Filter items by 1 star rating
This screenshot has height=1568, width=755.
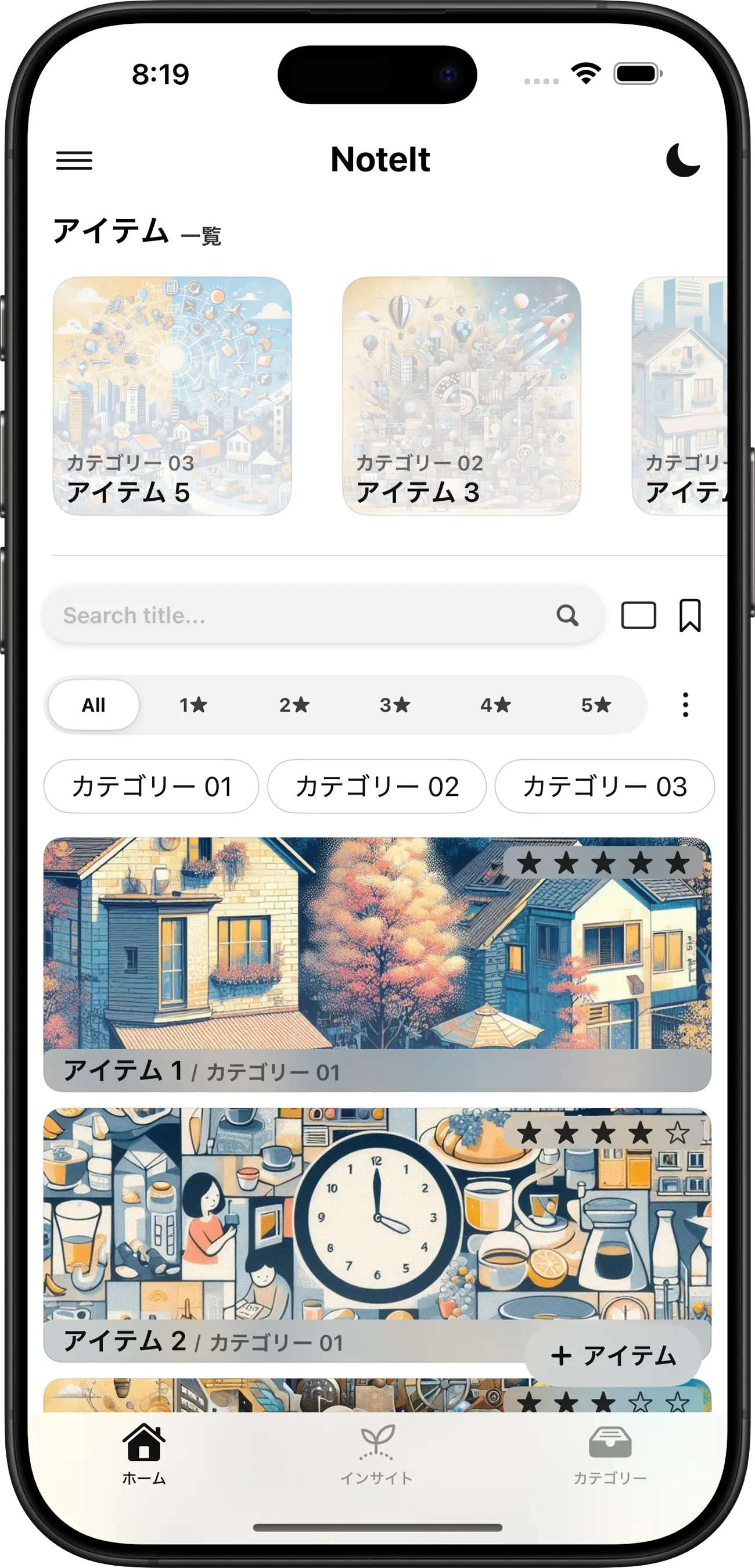coord(193,705)
